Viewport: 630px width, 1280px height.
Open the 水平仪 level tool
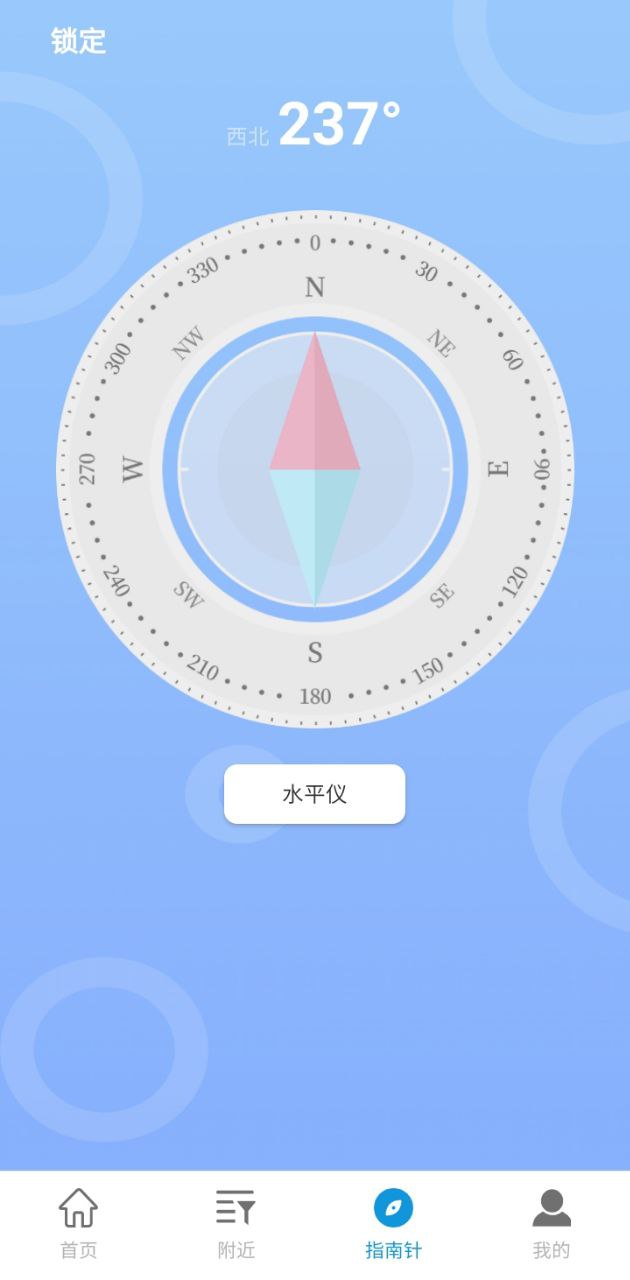[x=314, y=794]
